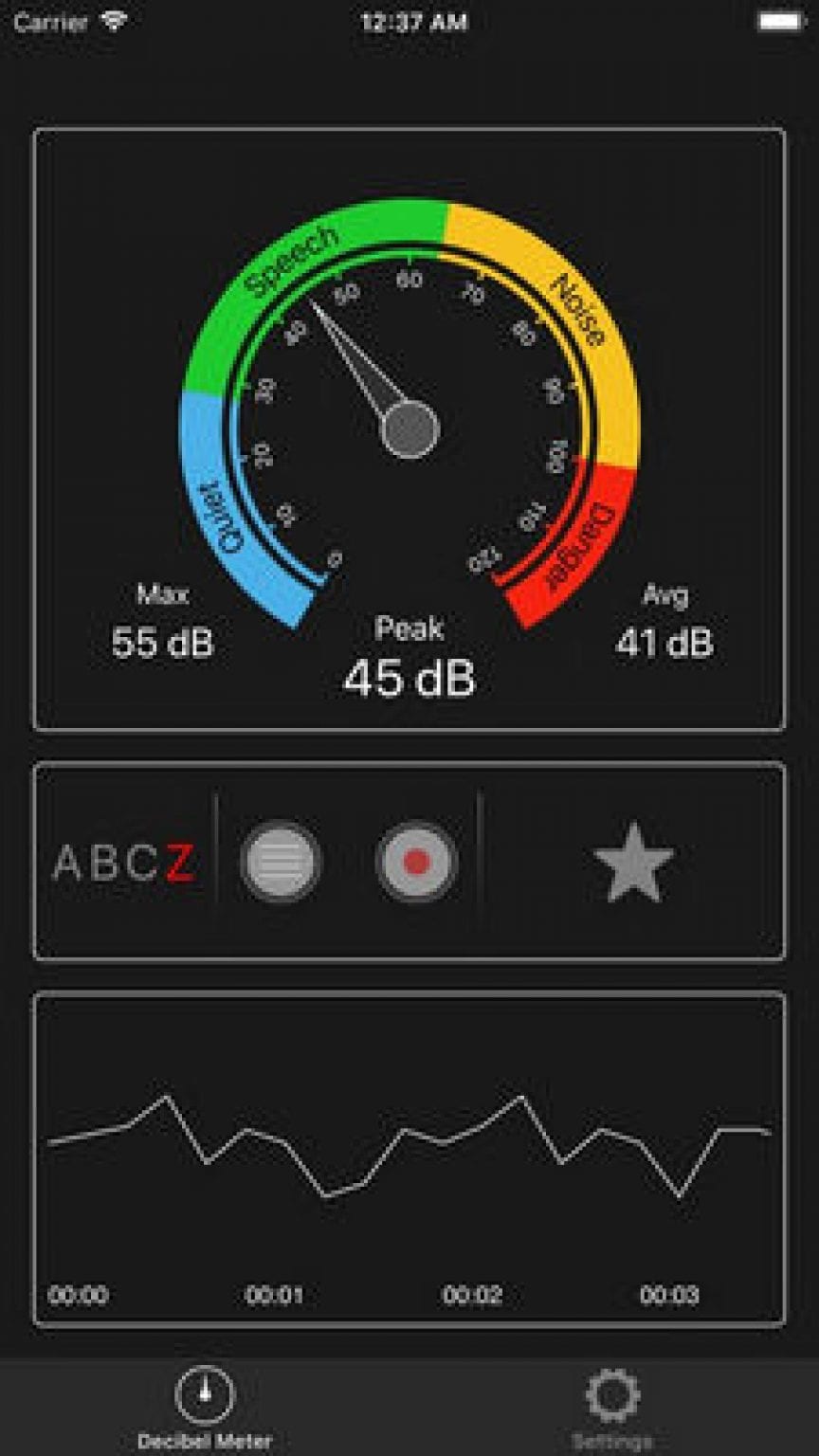This screenshot has width=819, height=1456.
Task: Tap the Peak dB reading to change display mode
Action: point(409,676)
